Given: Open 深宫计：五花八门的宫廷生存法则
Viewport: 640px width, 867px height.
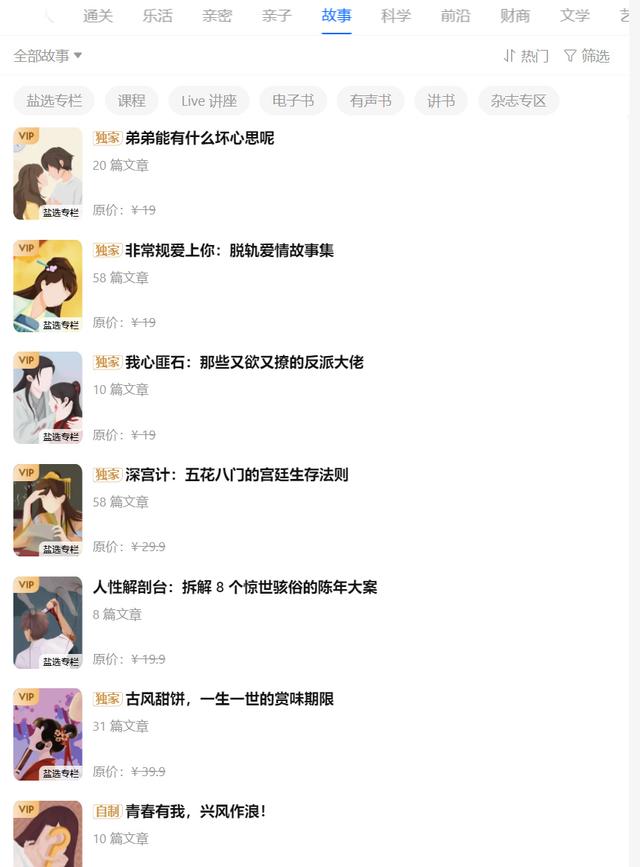Looking at the screenshot, I should [x=236, y=475].
